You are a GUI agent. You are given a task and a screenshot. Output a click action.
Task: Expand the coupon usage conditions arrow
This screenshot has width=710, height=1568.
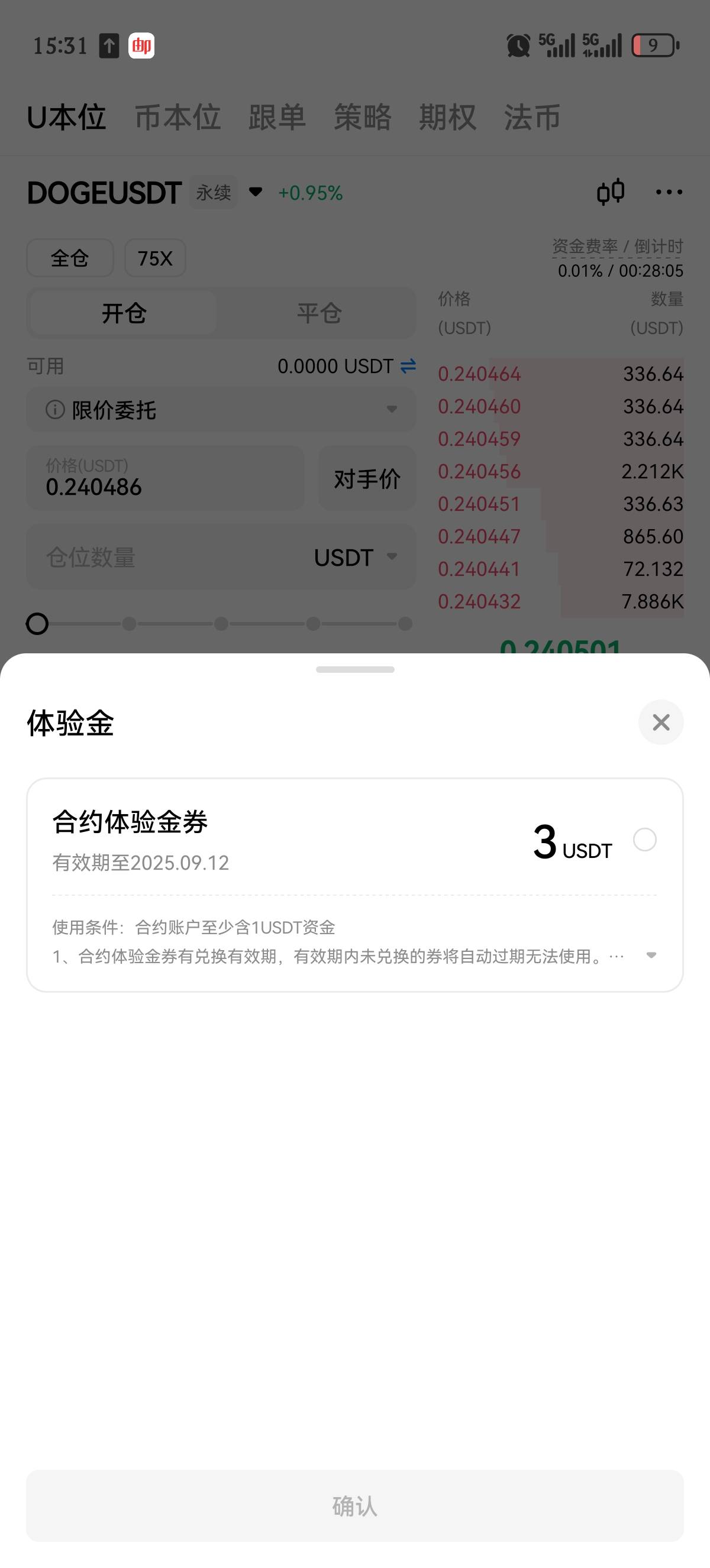click(651, 955)
